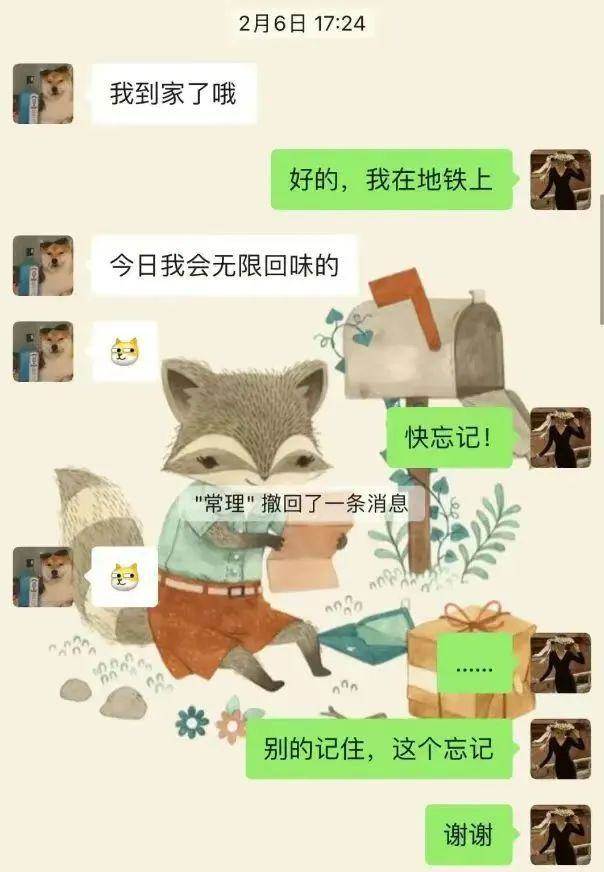Screen dimensions: 604x872
Task: Tap my avatar next to 谢谢
Action: point(560,835)
